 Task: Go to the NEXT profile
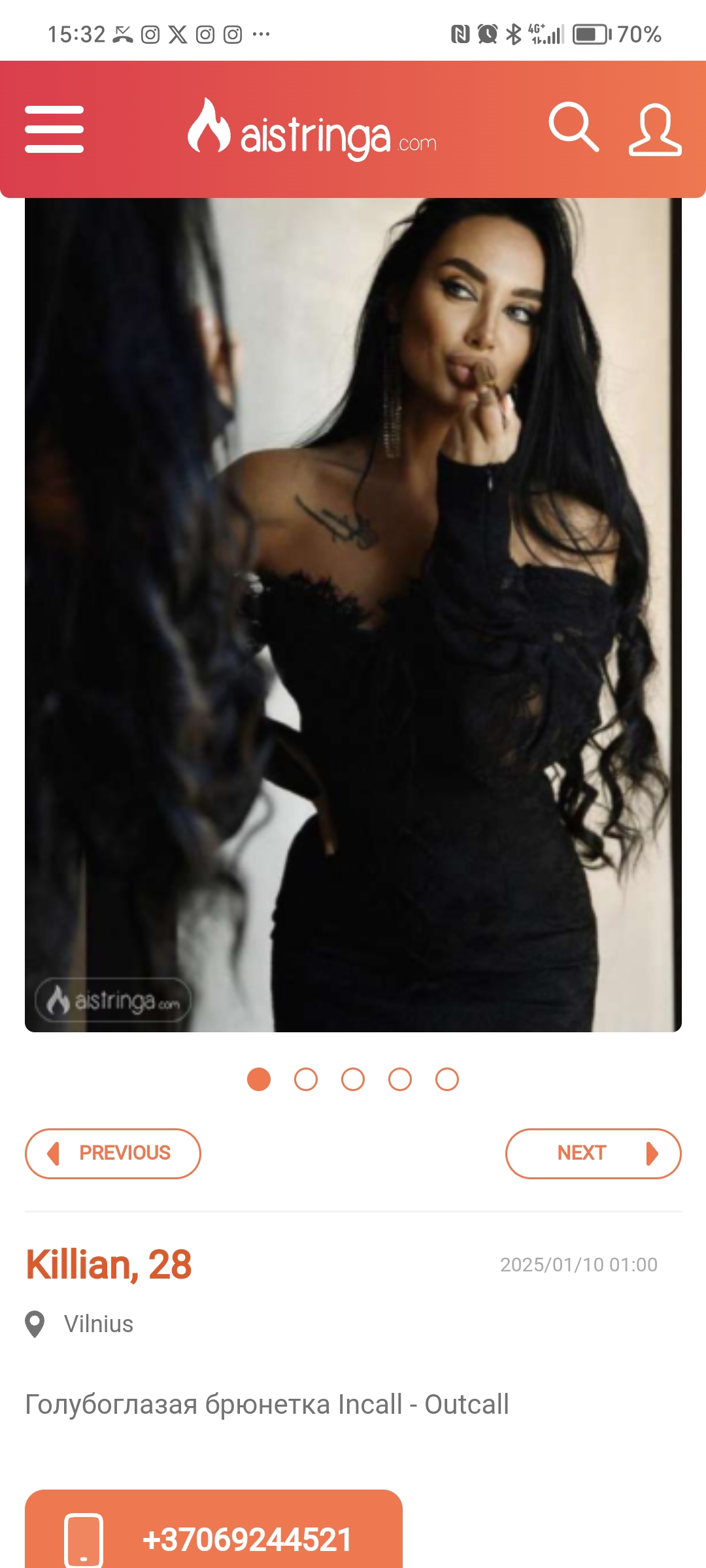click(x=593, y=1153)
